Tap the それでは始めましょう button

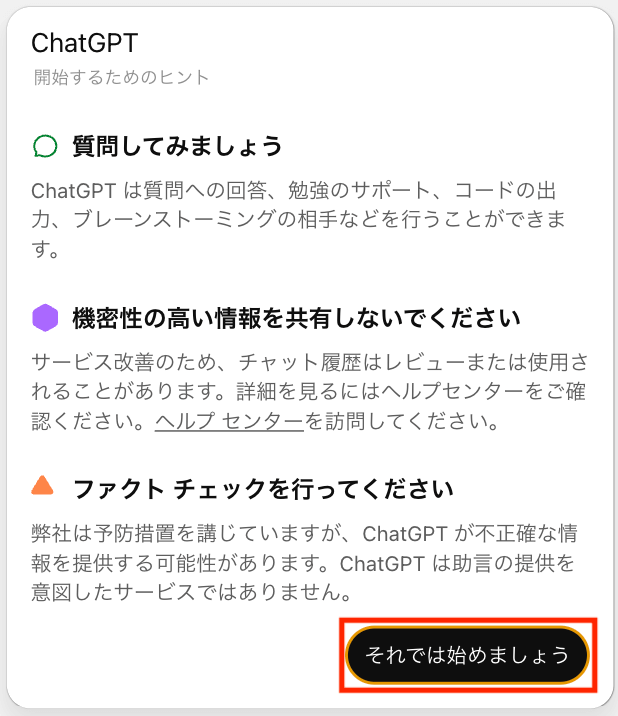tap(467, 655)
